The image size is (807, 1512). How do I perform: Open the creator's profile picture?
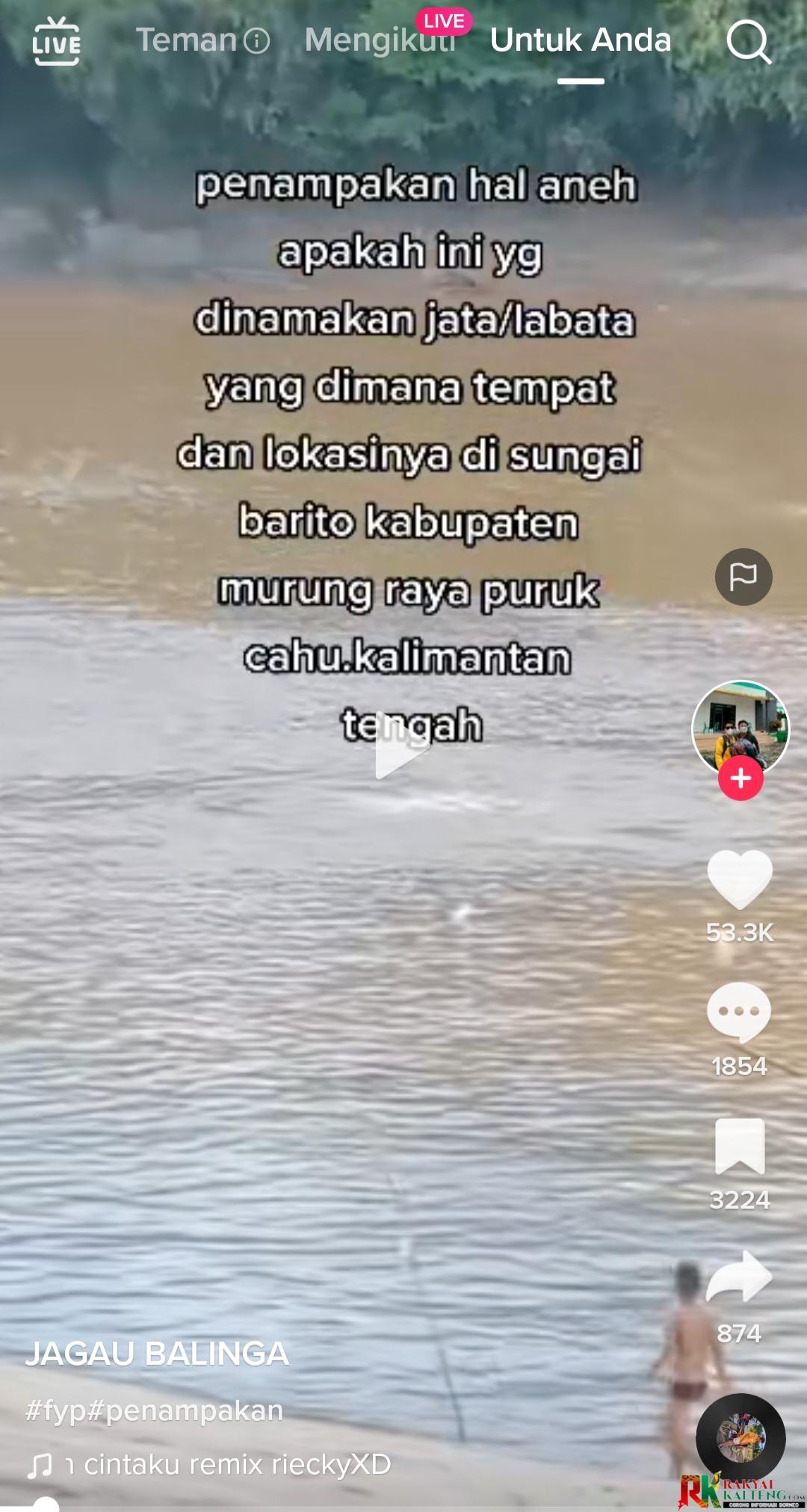tap(740, 726)
